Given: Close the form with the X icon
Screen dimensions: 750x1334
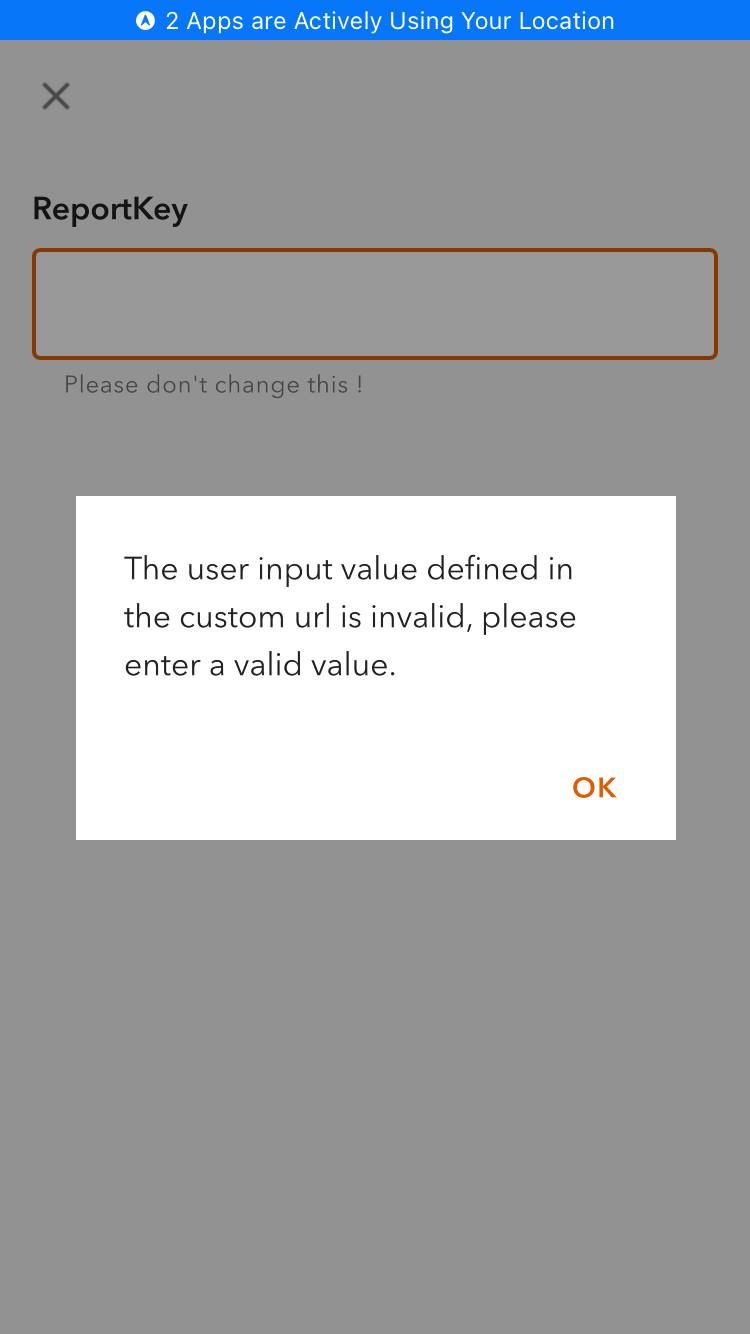Looking at the screenshot, I should pos(56,96).
